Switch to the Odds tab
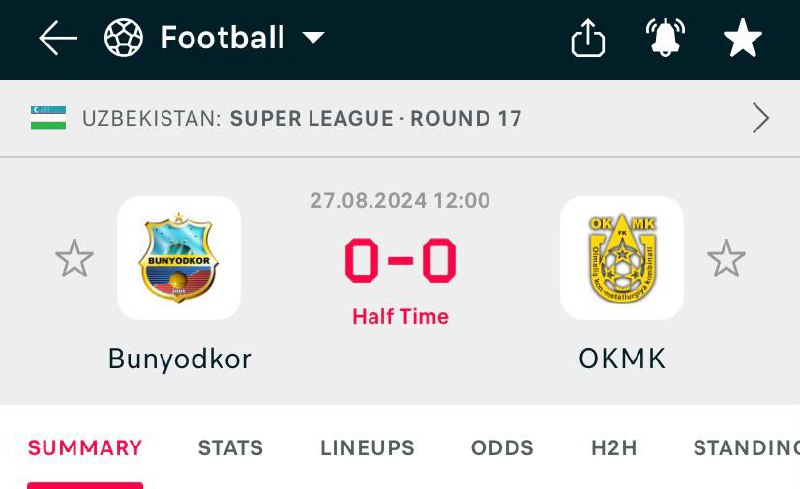 502,448
